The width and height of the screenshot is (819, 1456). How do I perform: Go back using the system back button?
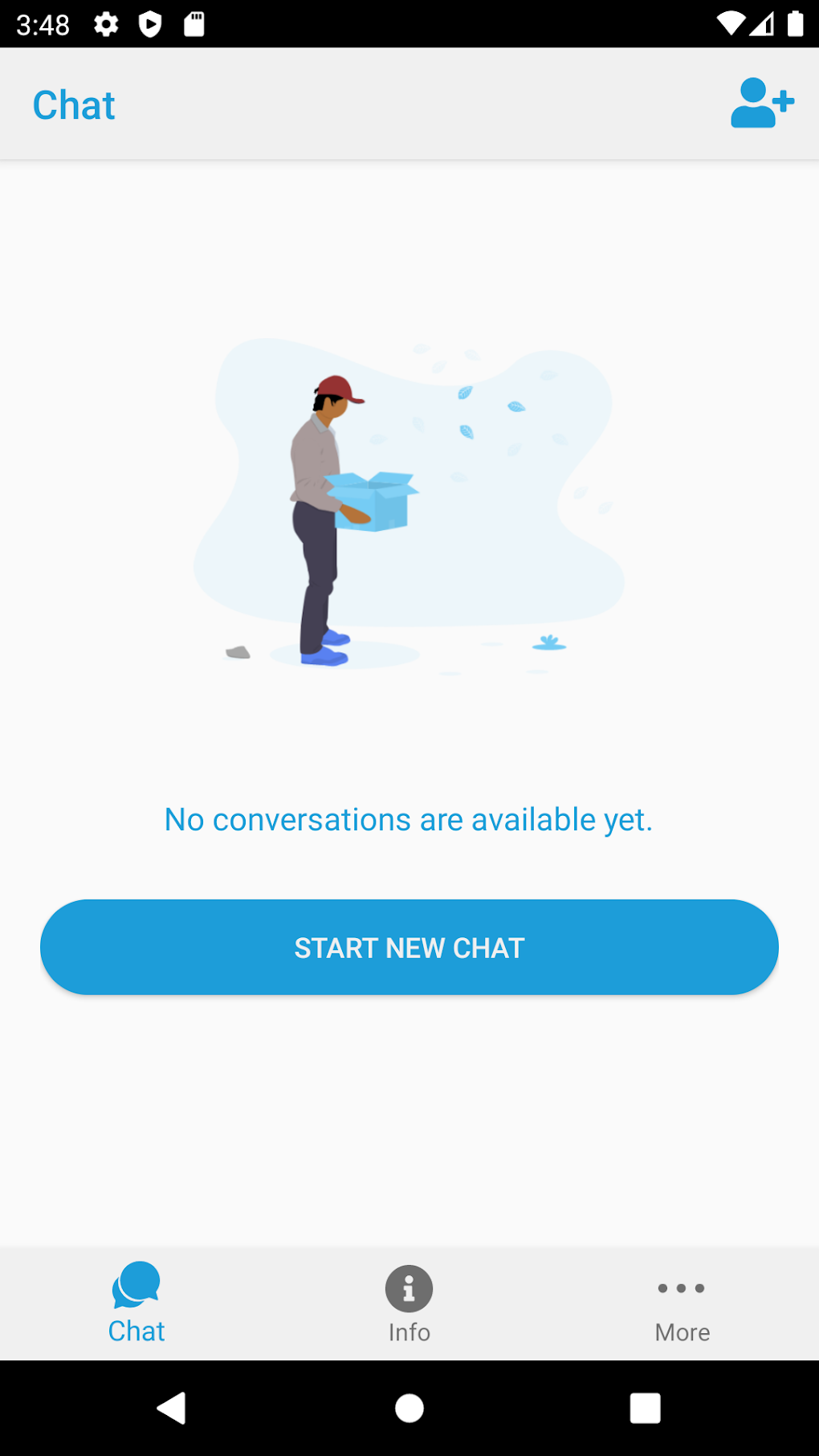click(x=171, y=1408)
